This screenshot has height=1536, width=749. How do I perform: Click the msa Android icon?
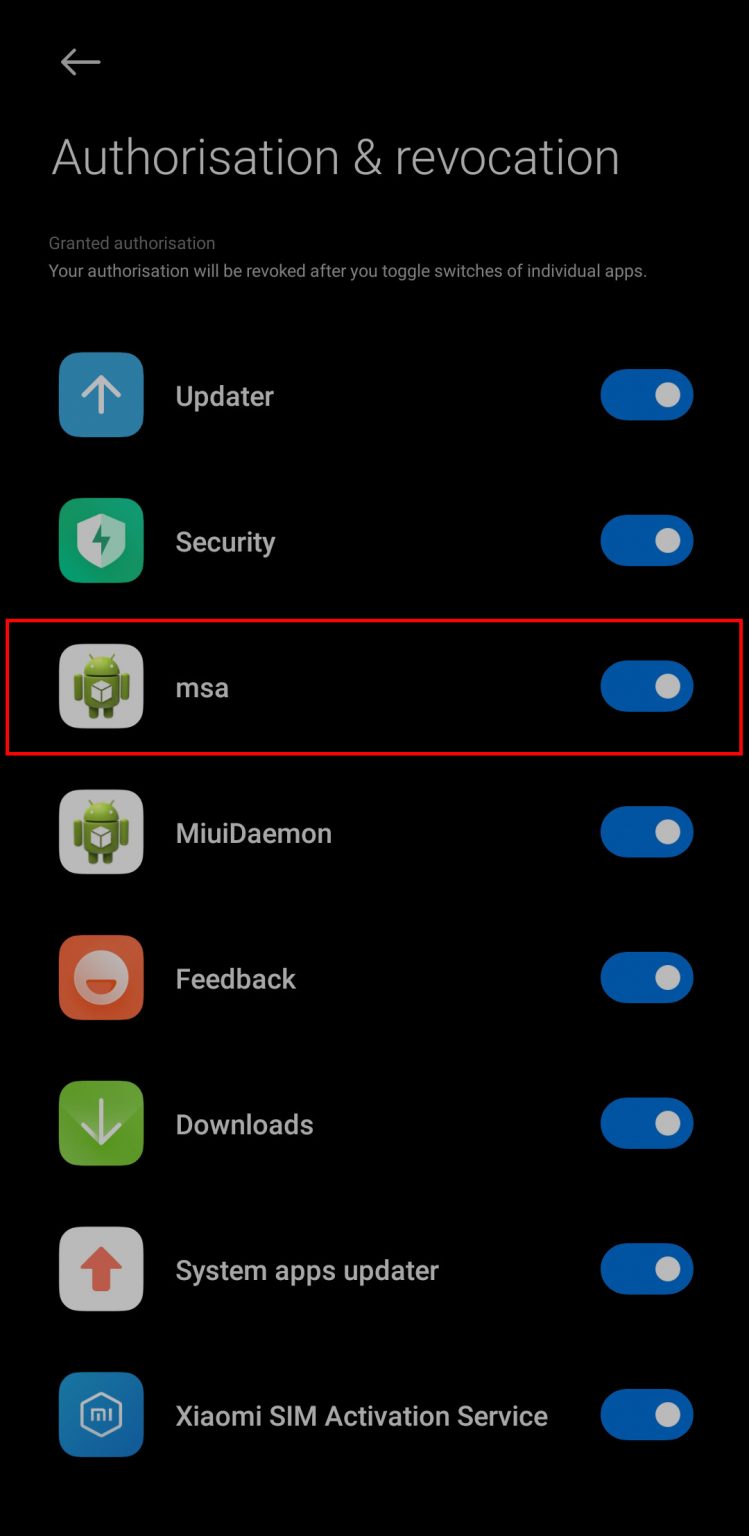click(x=100, y=686)
